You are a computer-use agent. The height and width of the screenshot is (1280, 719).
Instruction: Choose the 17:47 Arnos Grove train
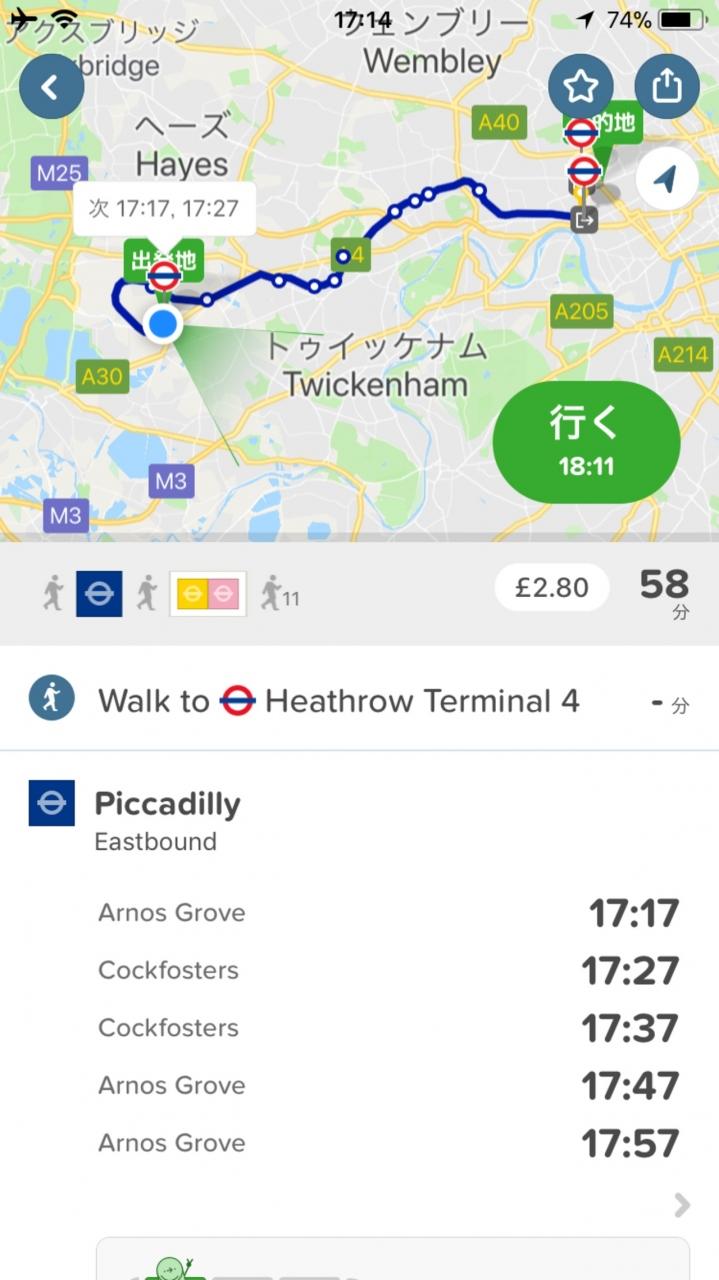[x=388, y=1085]
